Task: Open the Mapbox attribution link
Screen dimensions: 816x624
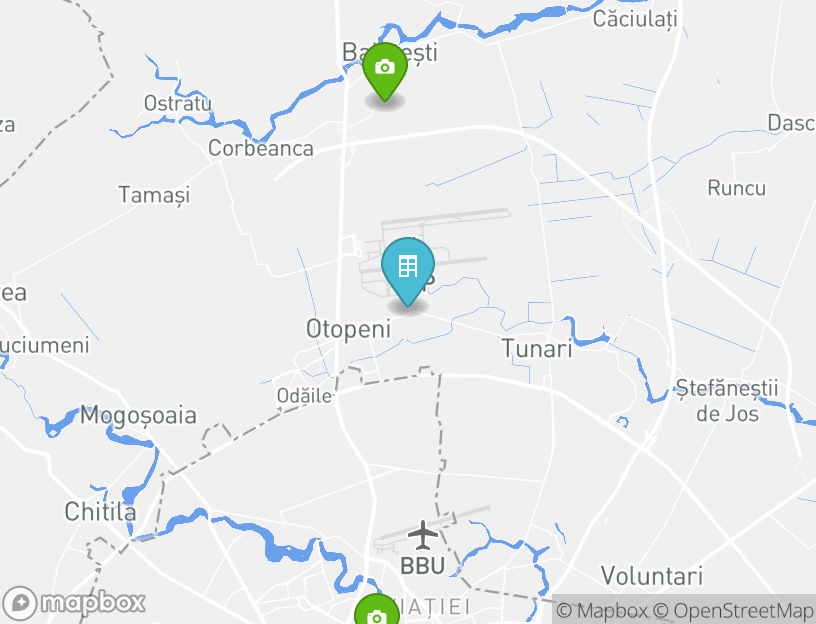Action: pos(602,610)
